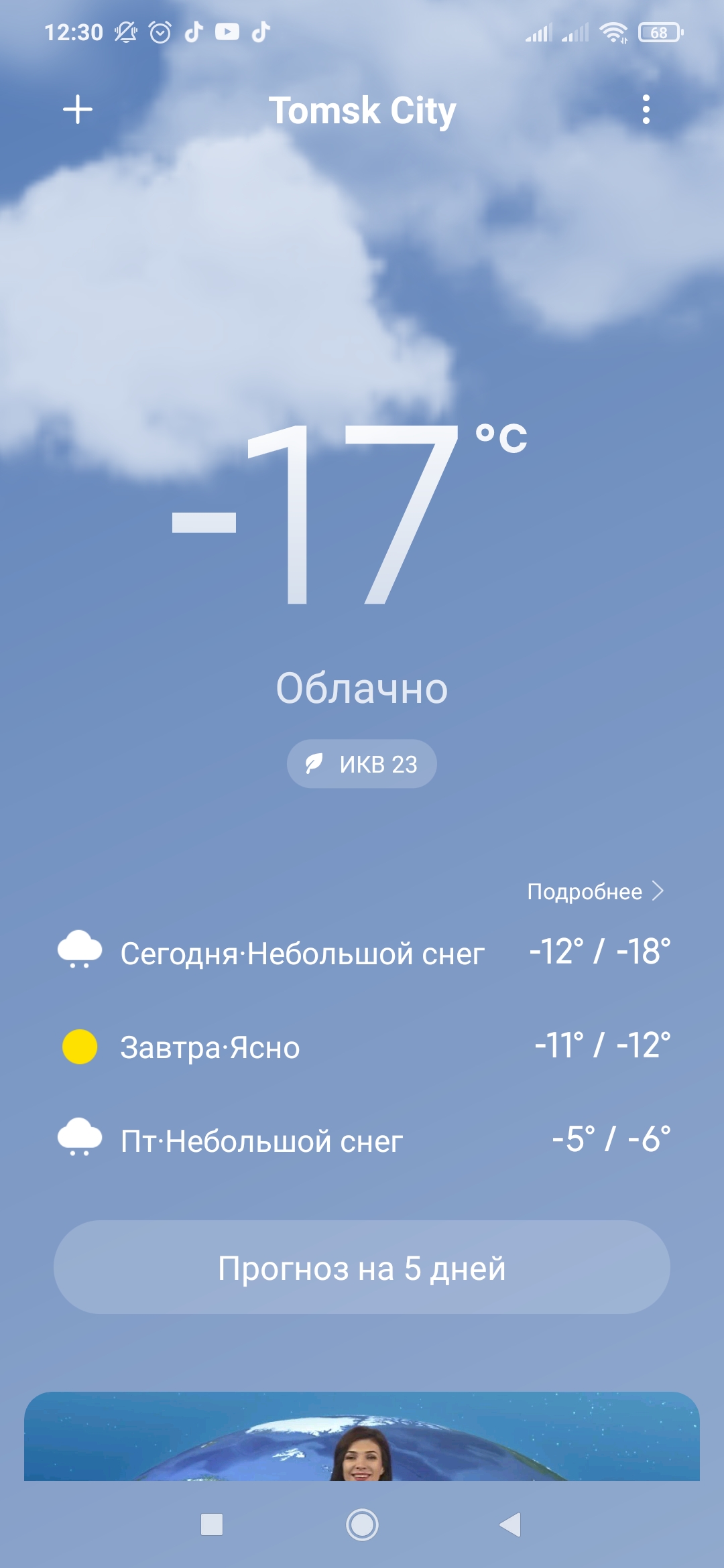The height and width of the screenshot is (1568, 724).
Task: Return to the home screen
Action: point(362,1524)
